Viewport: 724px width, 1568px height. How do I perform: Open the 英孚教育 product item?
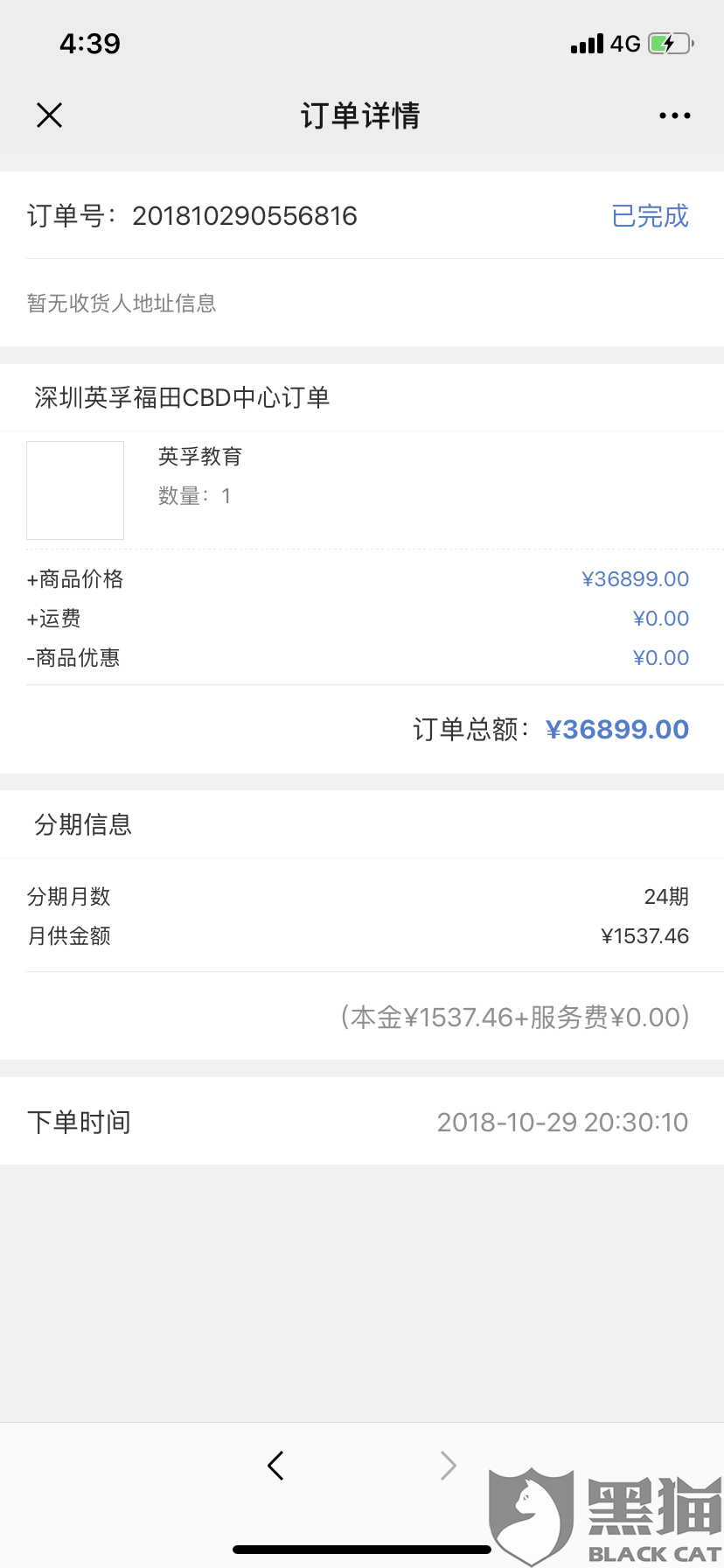[362, 490]
